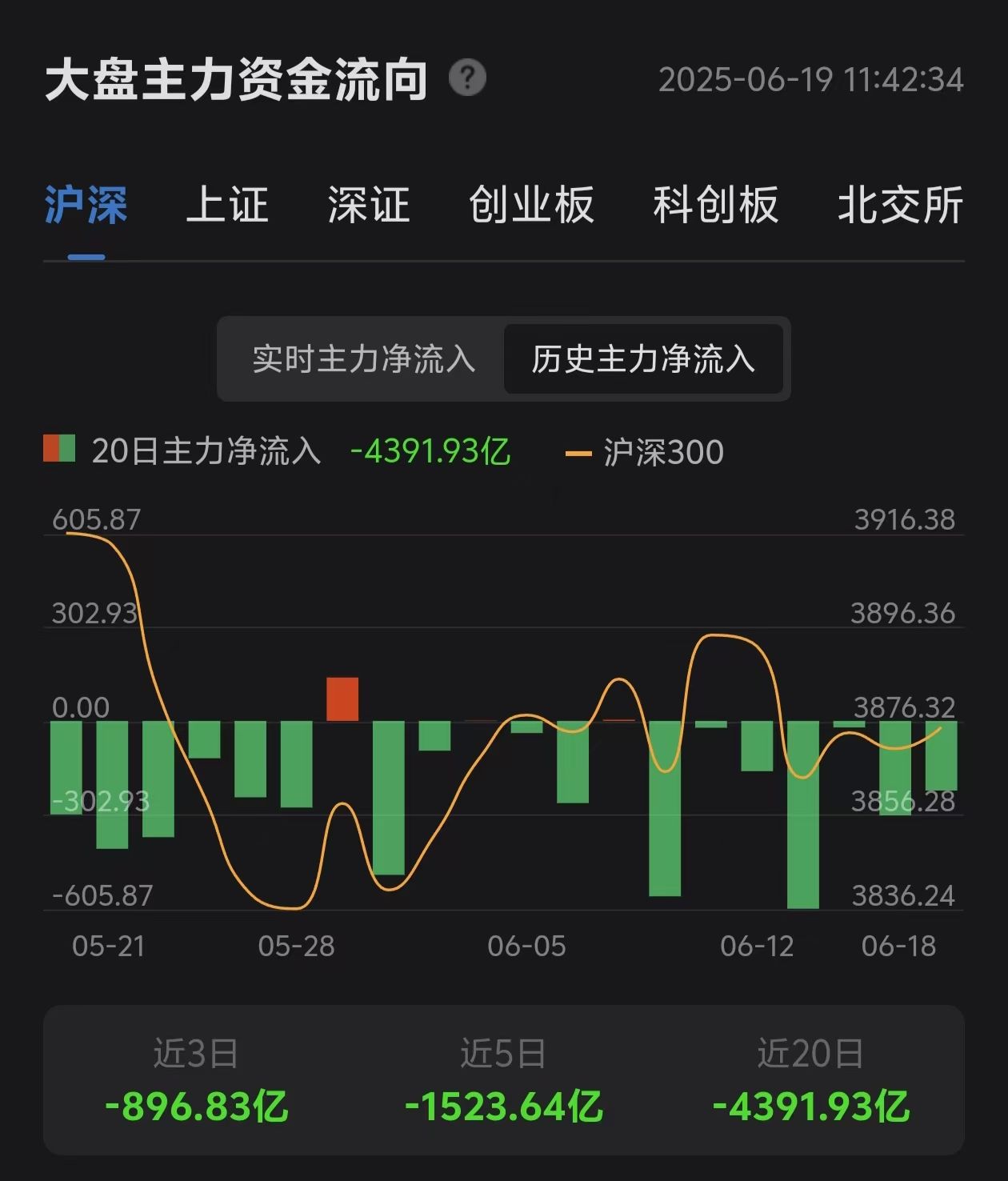Open the help question mark icon

[x=466, y=77]
